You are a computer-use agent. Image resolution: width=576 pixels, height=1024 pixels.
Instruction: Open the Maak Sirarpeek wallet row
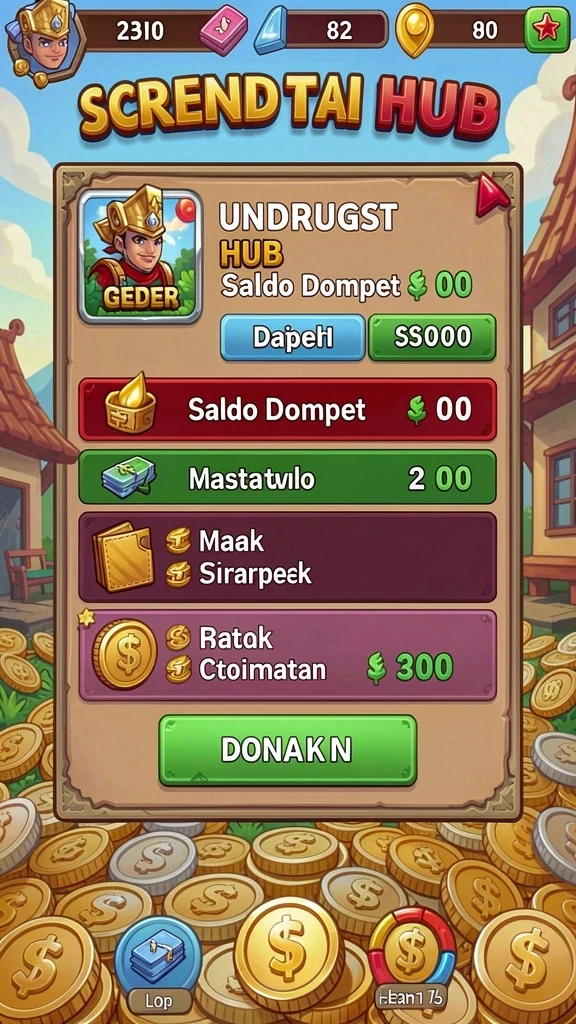[x=287, y=557]
